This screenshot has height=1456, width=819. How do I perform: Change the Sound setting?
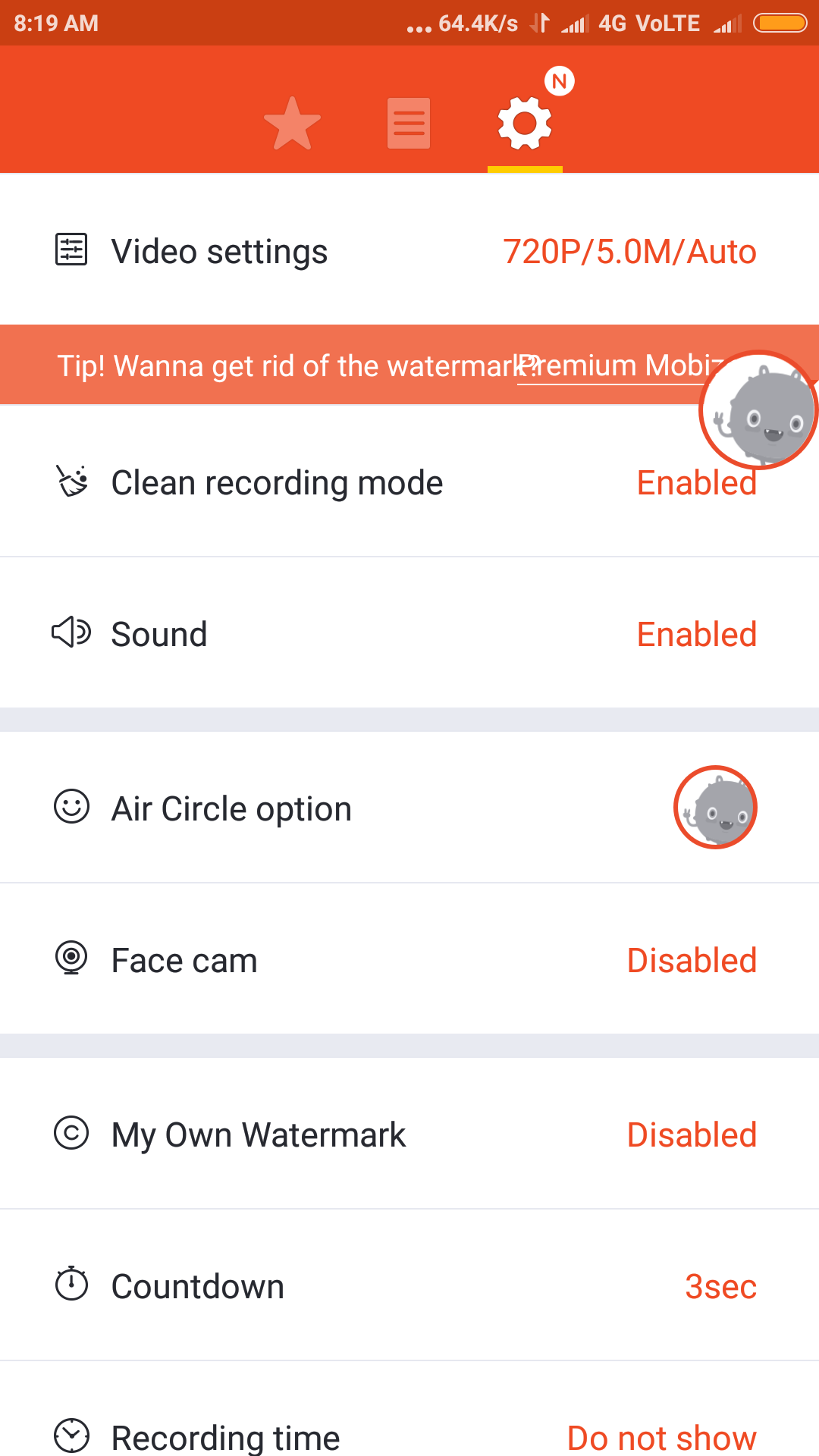(409, 635)
